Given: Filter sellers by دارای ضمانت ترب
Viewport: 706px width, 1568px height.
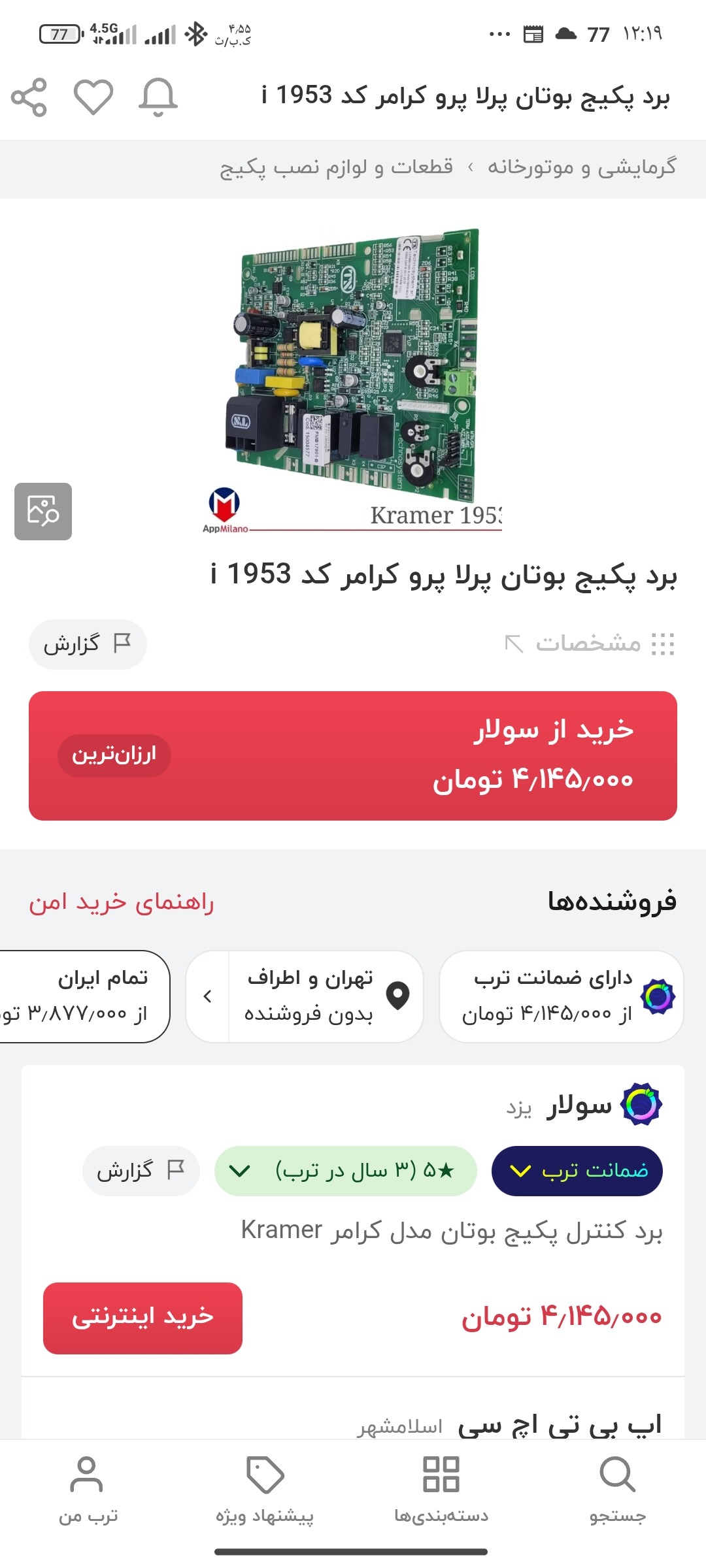Looking at the screenshot, I should [x=562, y=996].
